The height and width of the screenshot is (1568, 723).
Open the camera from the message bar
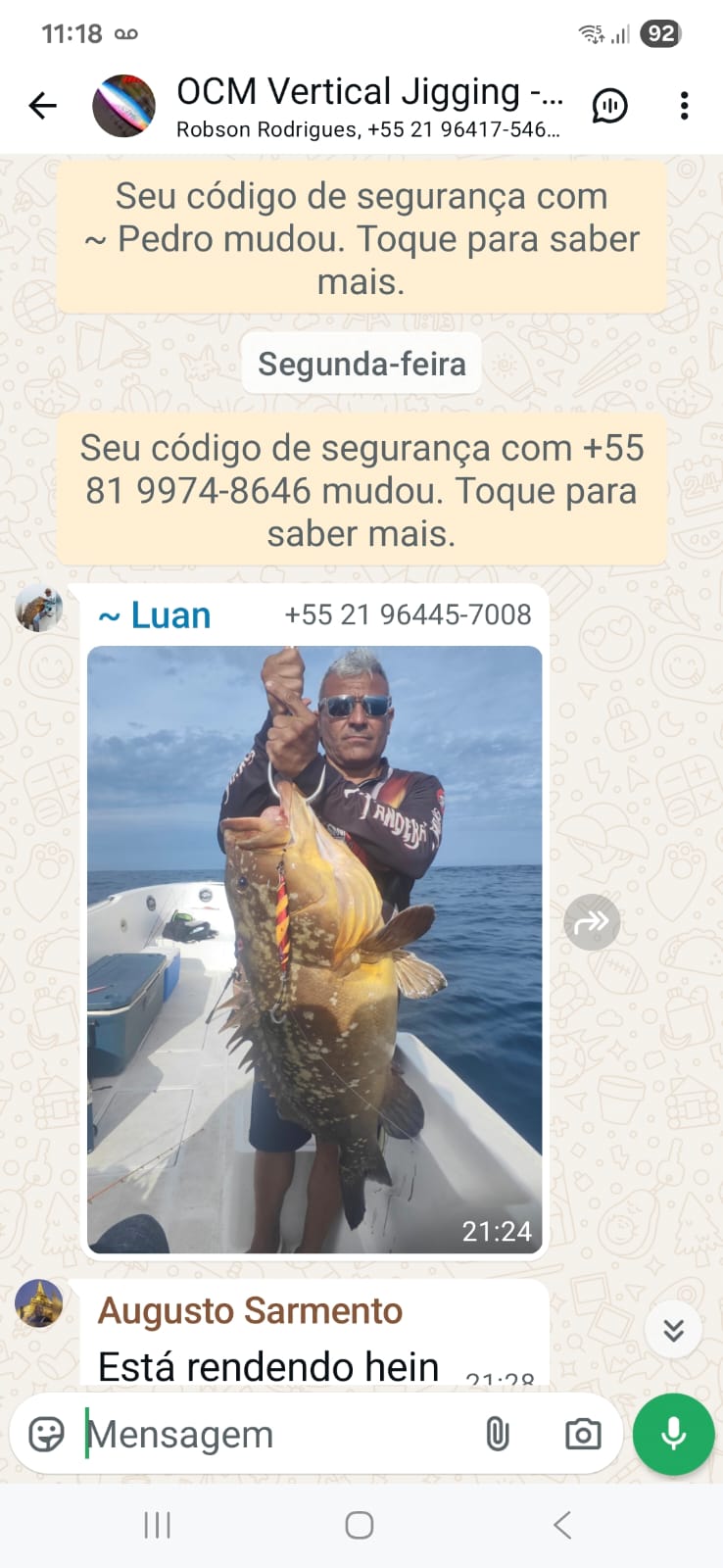pos(583,1435)
